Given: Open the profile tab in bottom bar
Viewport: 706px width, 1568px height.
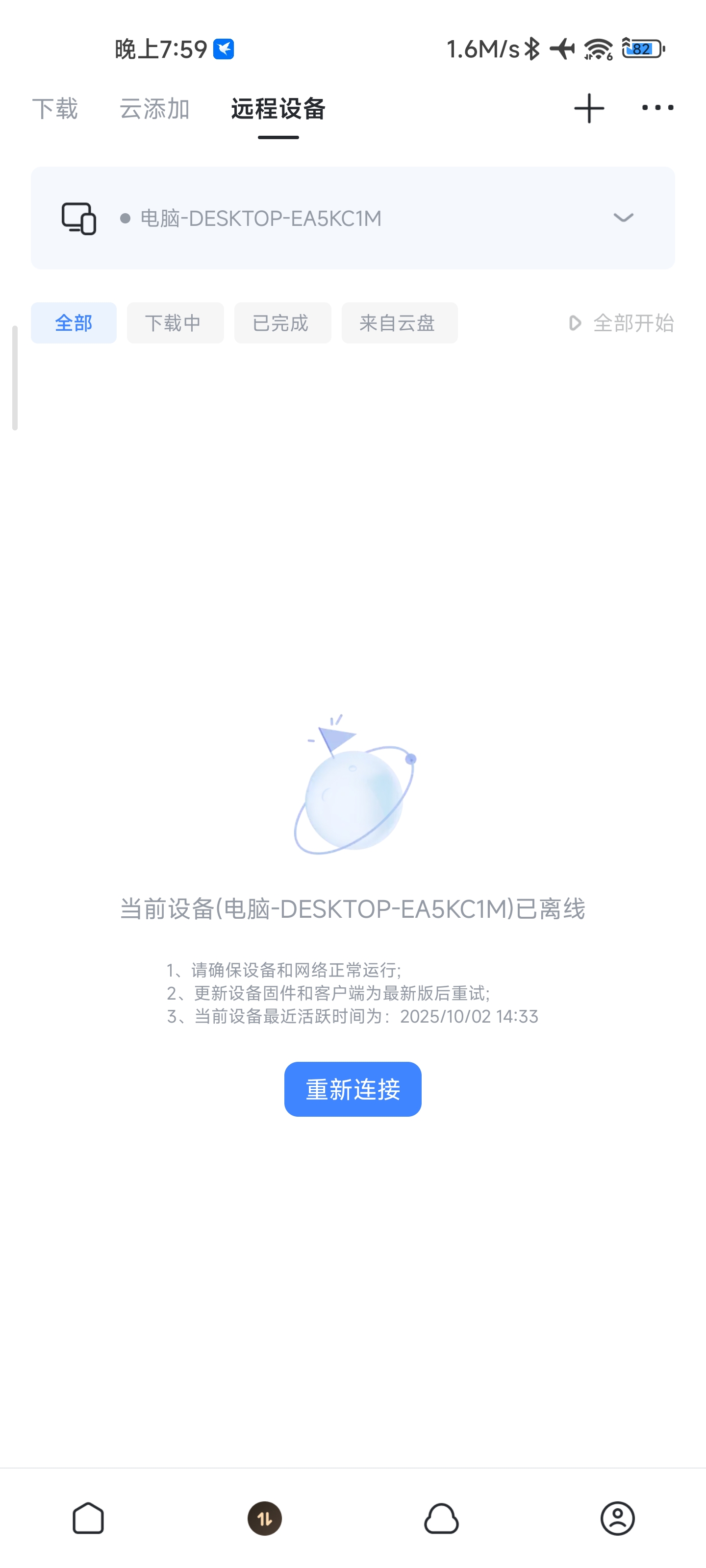Looking at the screenshot, I should [x=617, y=1518].
